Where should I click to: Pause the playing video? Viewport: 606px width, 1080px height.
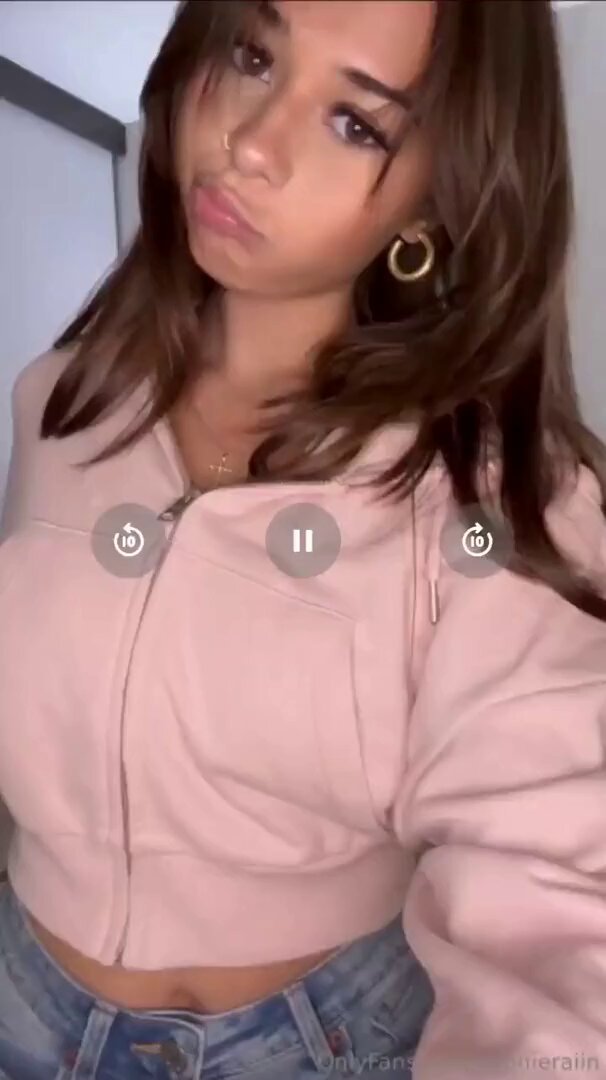(x=302, y=541)
